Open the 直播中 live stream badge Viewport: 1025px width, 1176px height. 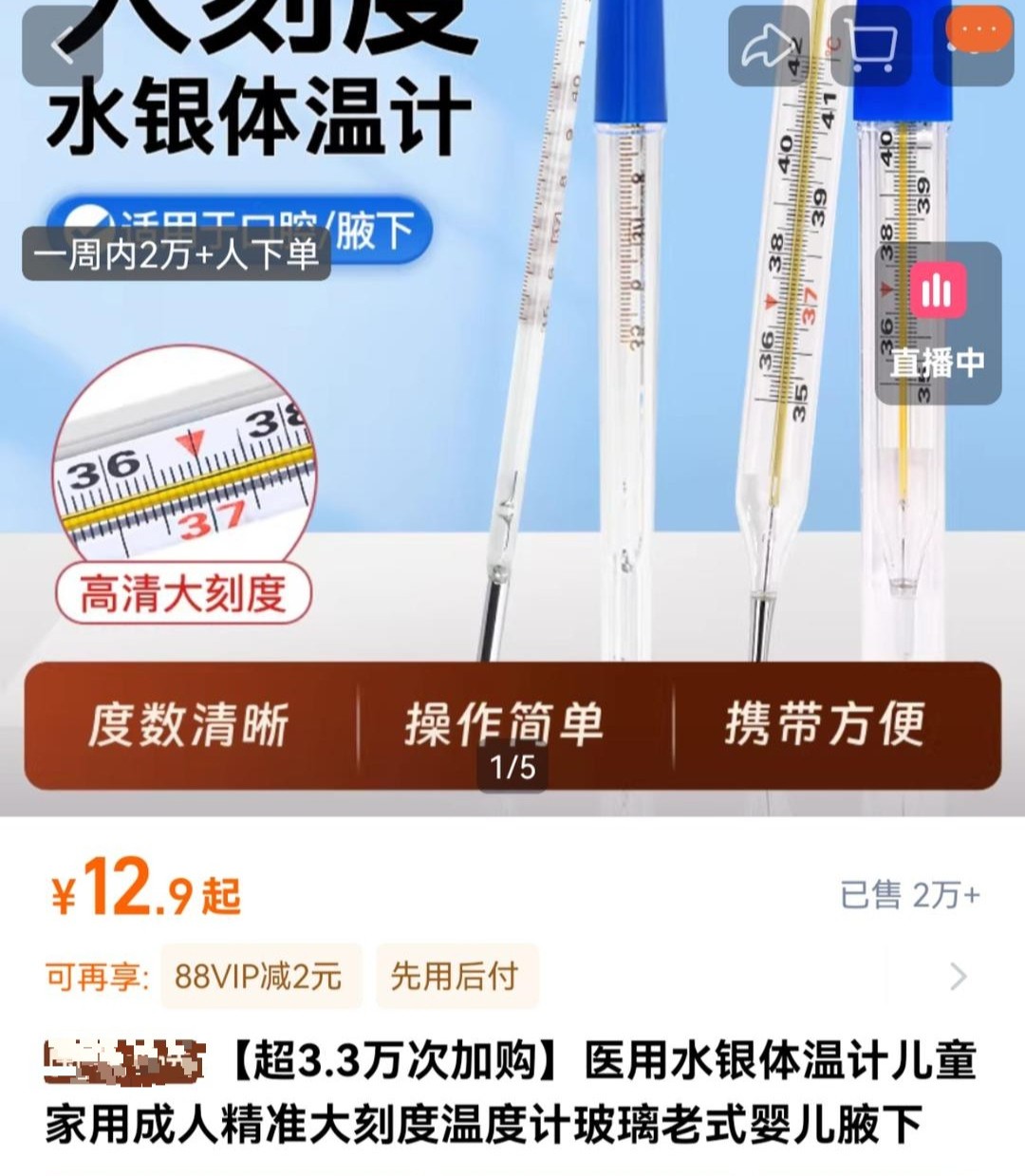pos(938,323)
